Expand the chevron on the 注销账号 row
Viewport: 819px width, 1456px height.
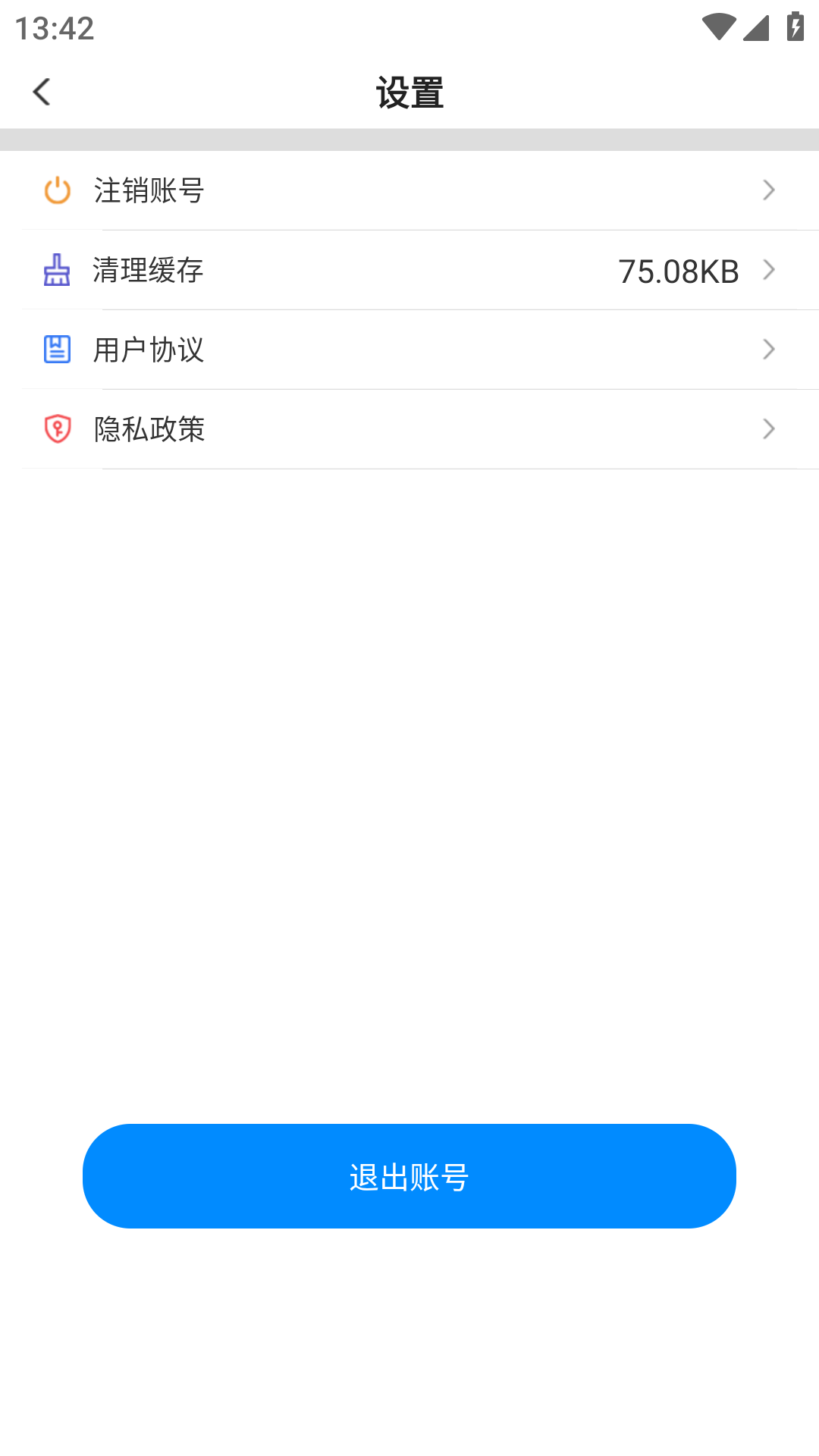pos(770,190)
